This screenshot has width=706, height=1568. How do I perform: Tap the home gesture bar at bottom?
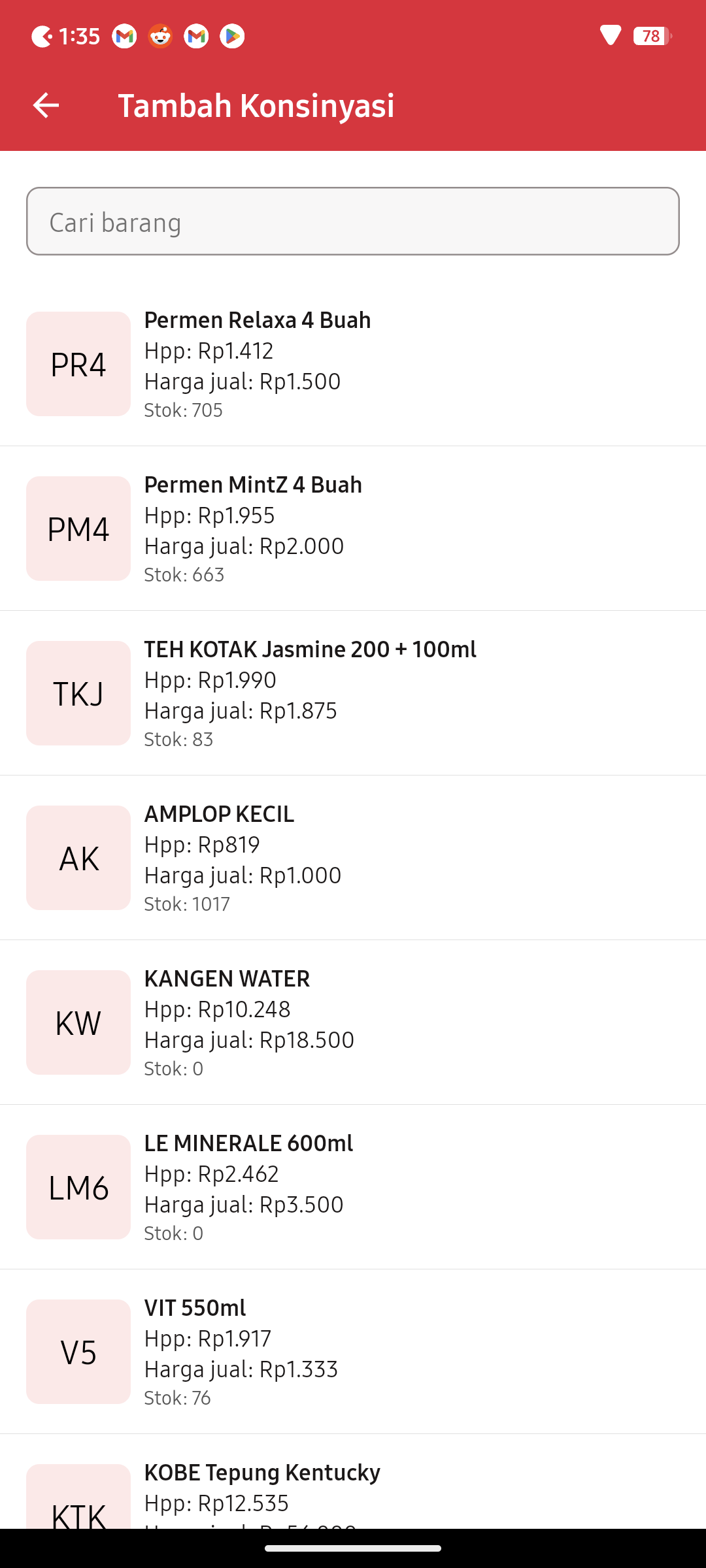(353, 1549)
